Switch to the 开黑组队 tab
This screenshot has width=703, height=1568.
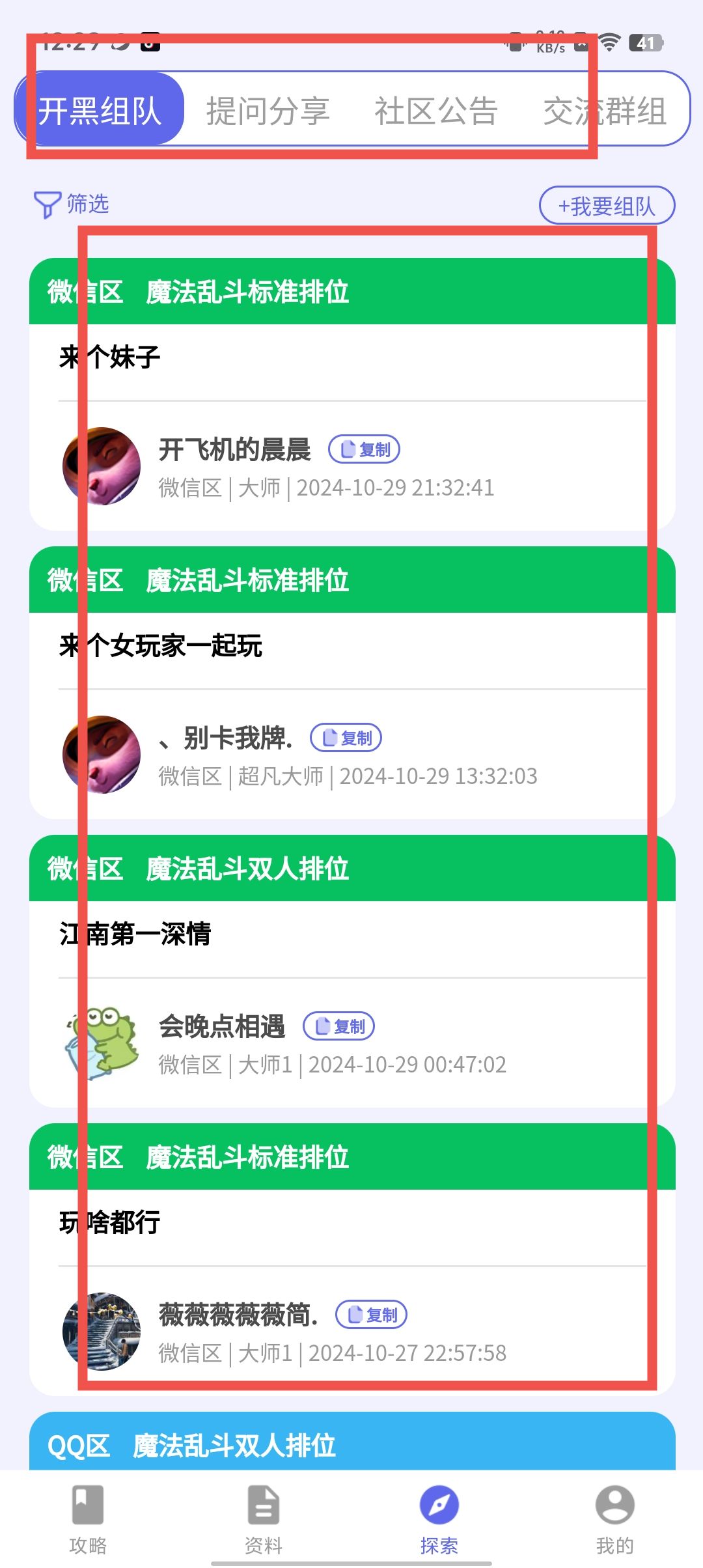pyautogui.click(x=100, y=111)
